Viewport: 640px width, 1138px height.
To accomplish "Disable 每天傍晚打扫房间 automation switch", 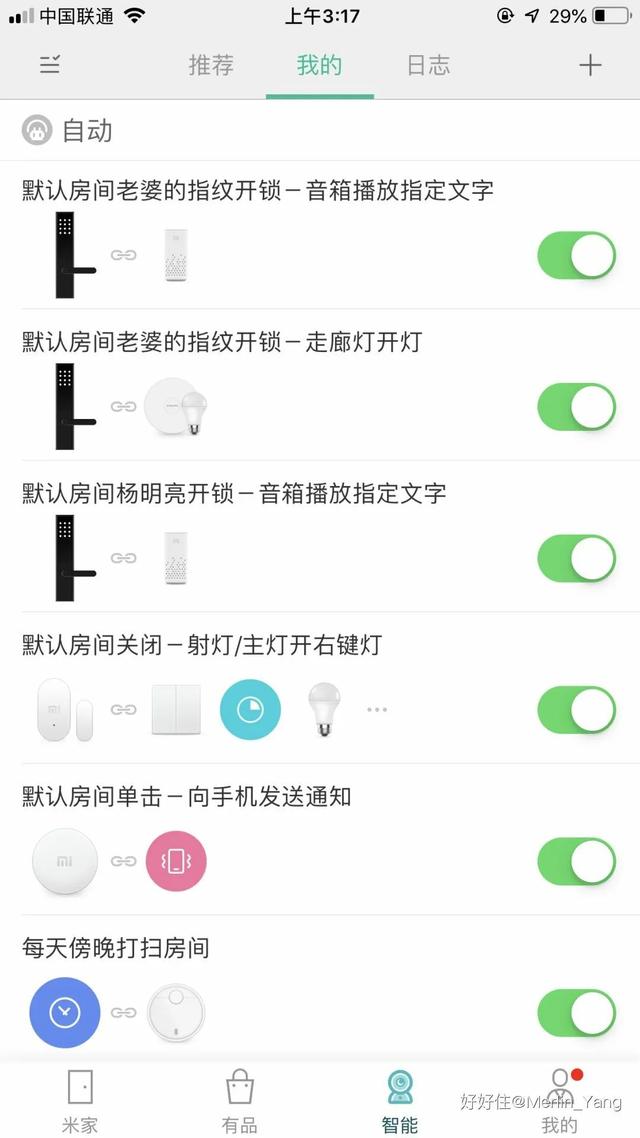I will pos(577,1013).
